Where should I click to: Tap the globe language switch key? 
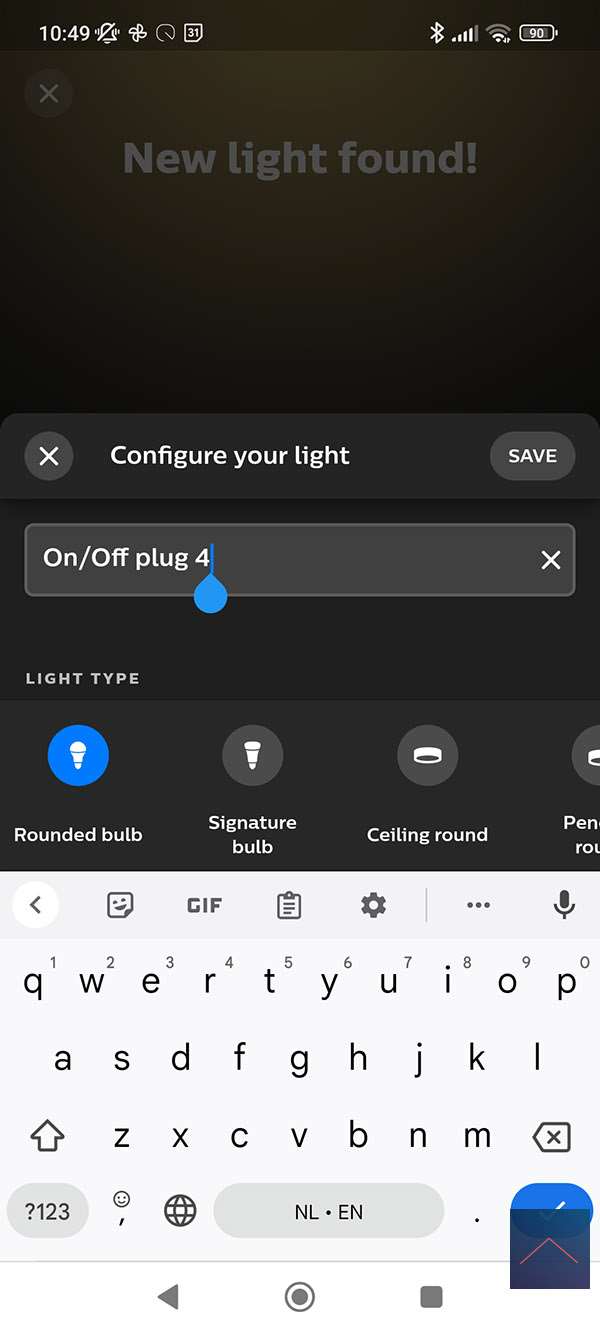[x=180, y=1211]
